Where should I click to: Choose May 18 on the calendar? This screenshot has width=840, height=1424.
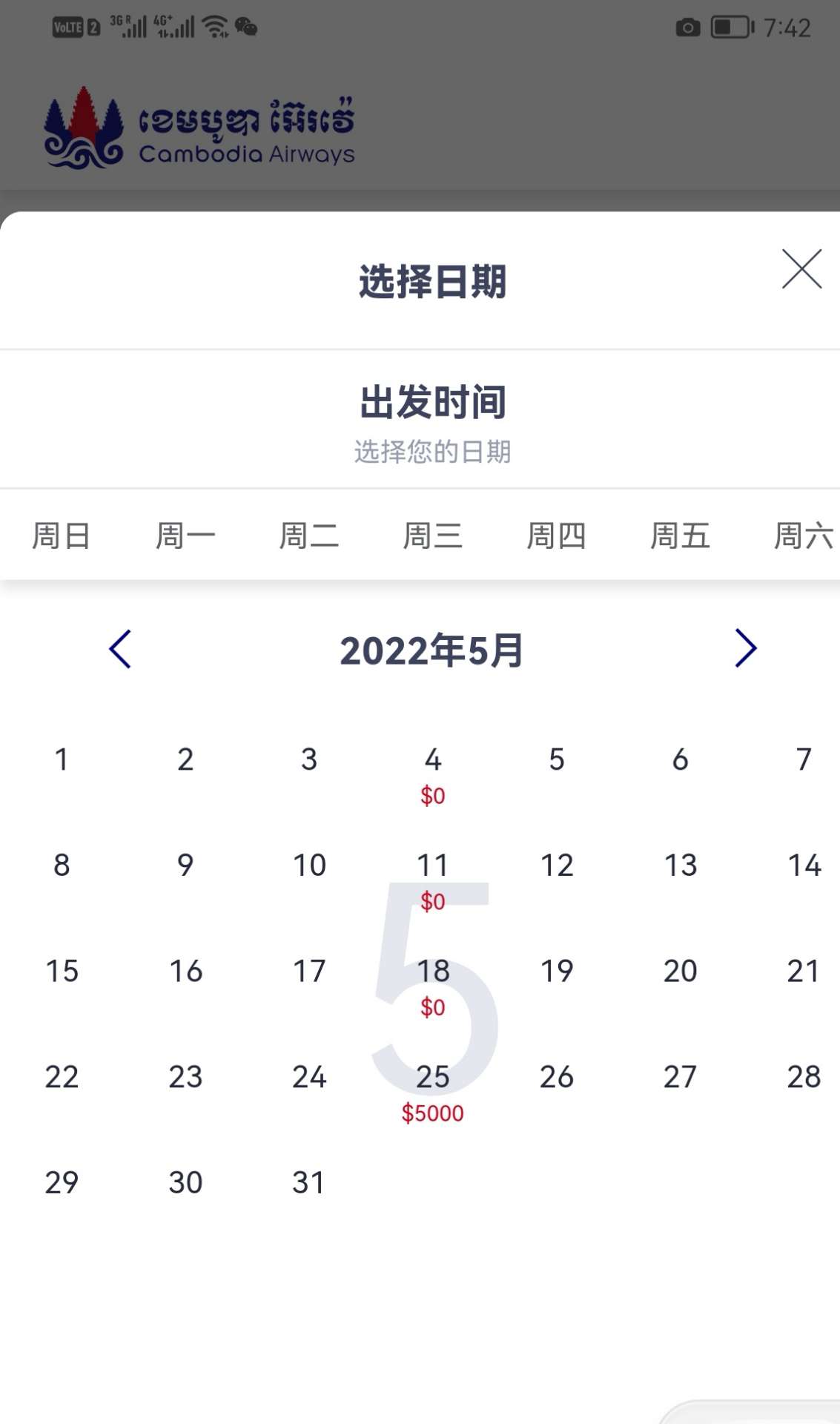[x=433, y=987]
